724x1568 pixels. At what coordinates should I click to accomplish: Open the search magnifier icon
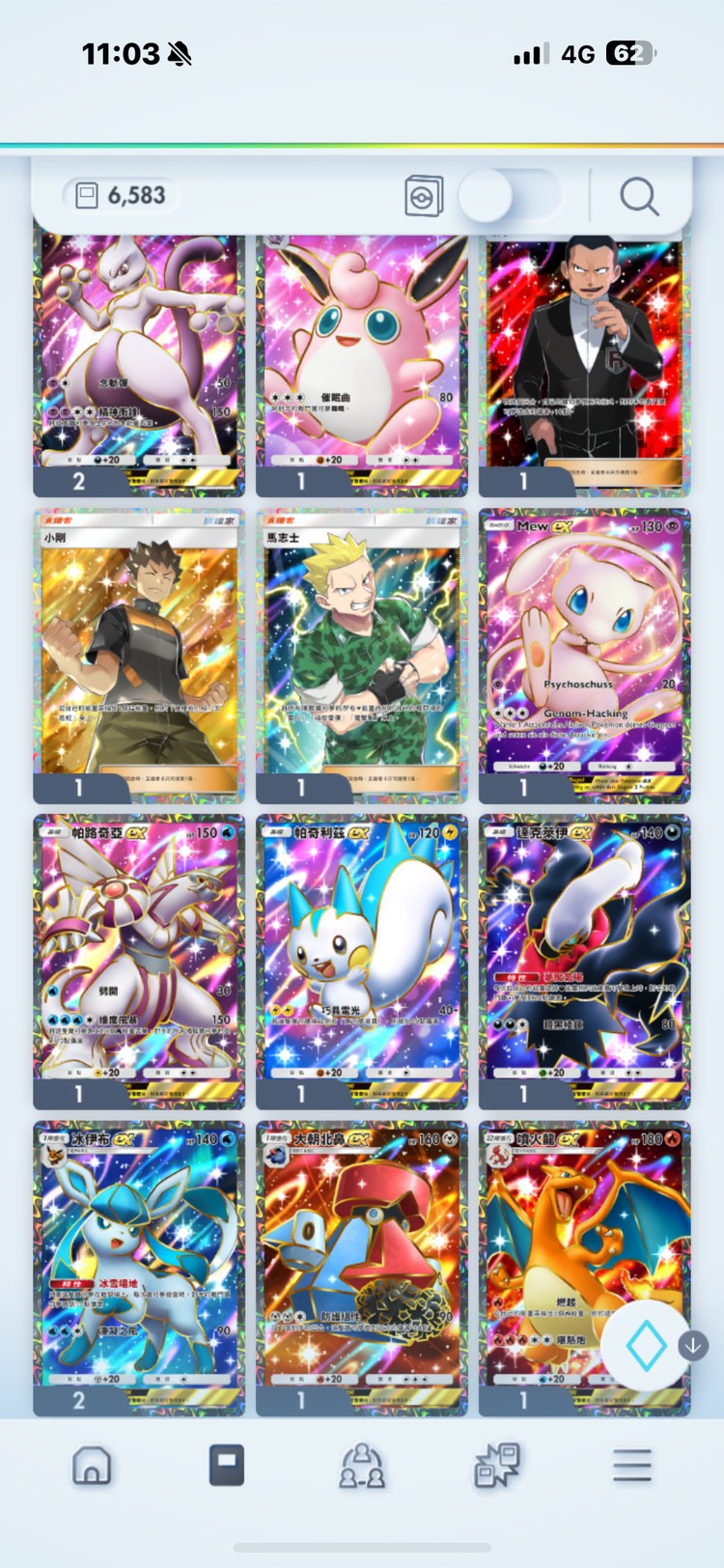point(639,196)
